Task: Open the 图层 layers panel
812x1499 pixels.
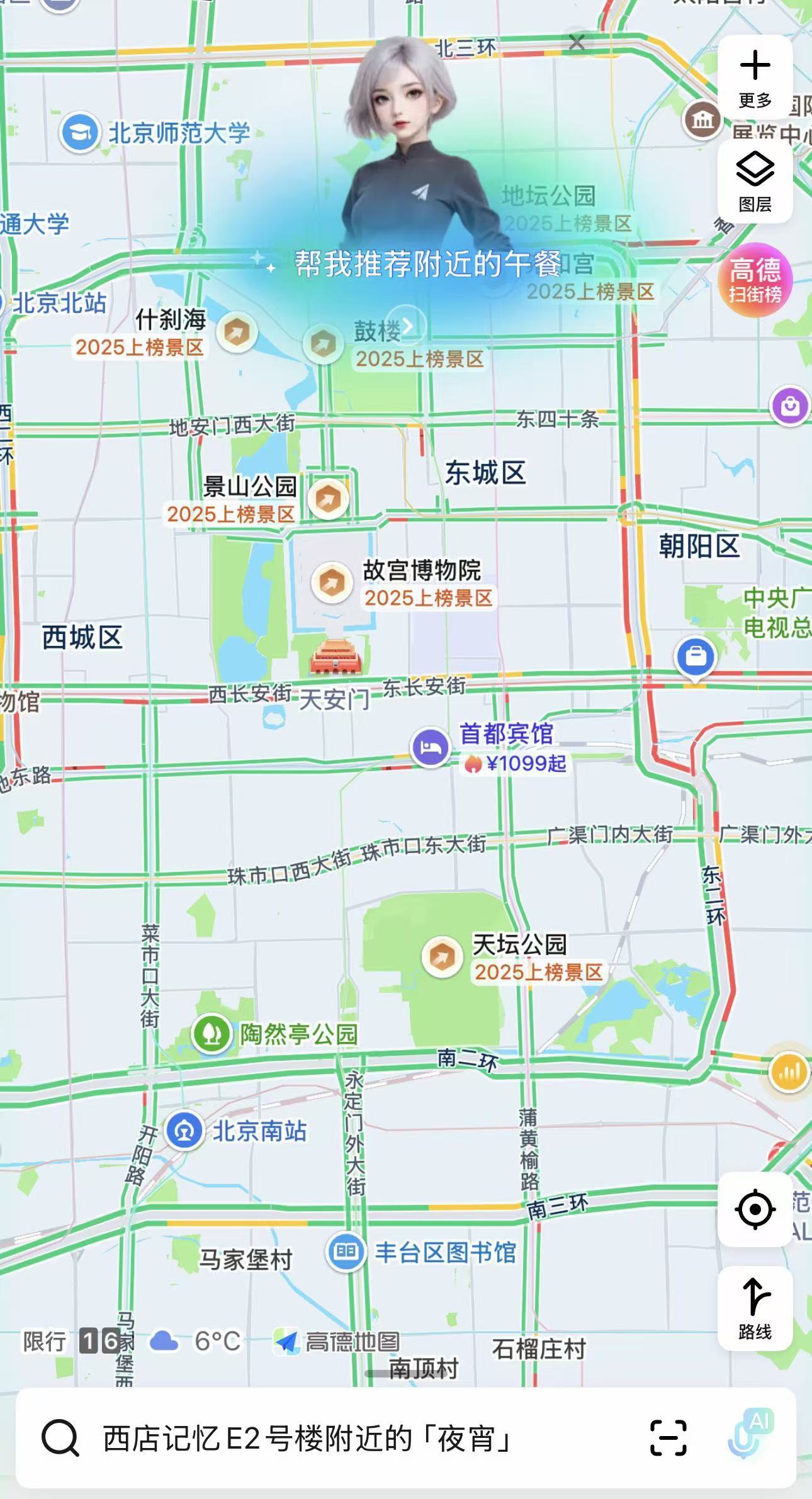Action: [755, 180]
